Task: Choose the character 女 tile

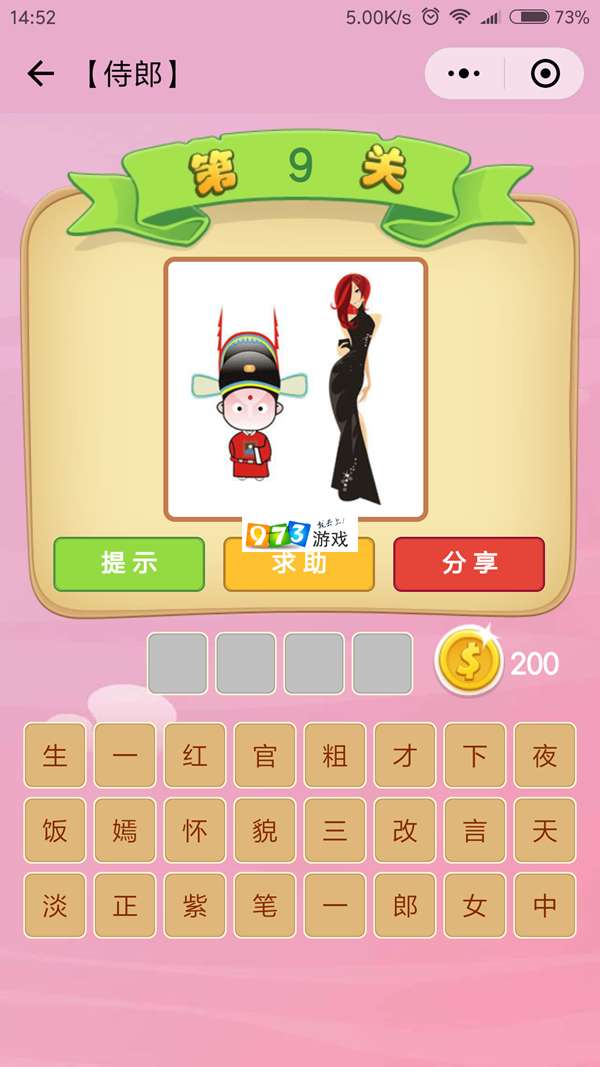Action: pos(475,906)
